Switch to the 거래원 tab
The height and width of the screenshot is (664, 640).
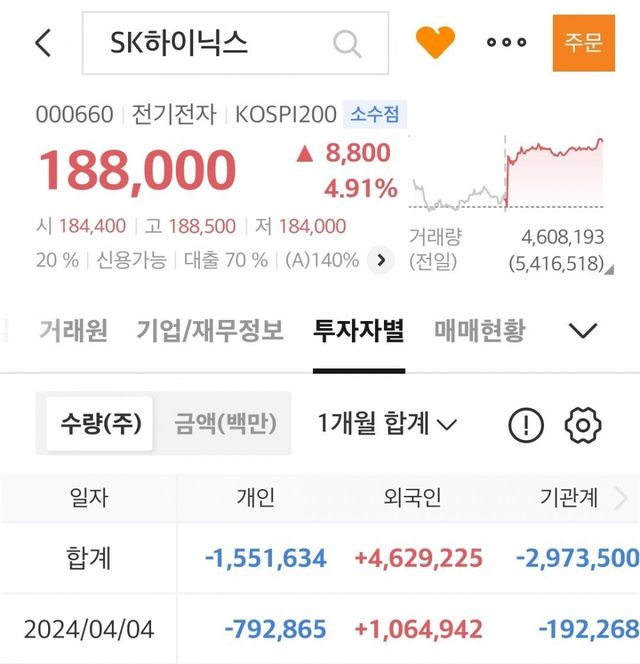(73, 330)
